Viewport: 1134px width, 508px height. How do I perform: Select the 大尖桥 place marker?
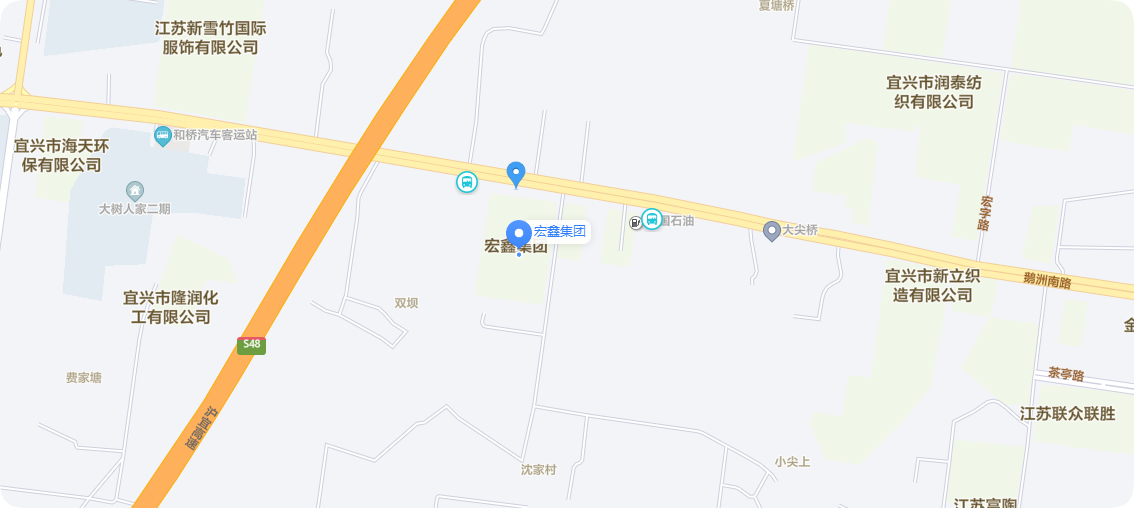771,231
